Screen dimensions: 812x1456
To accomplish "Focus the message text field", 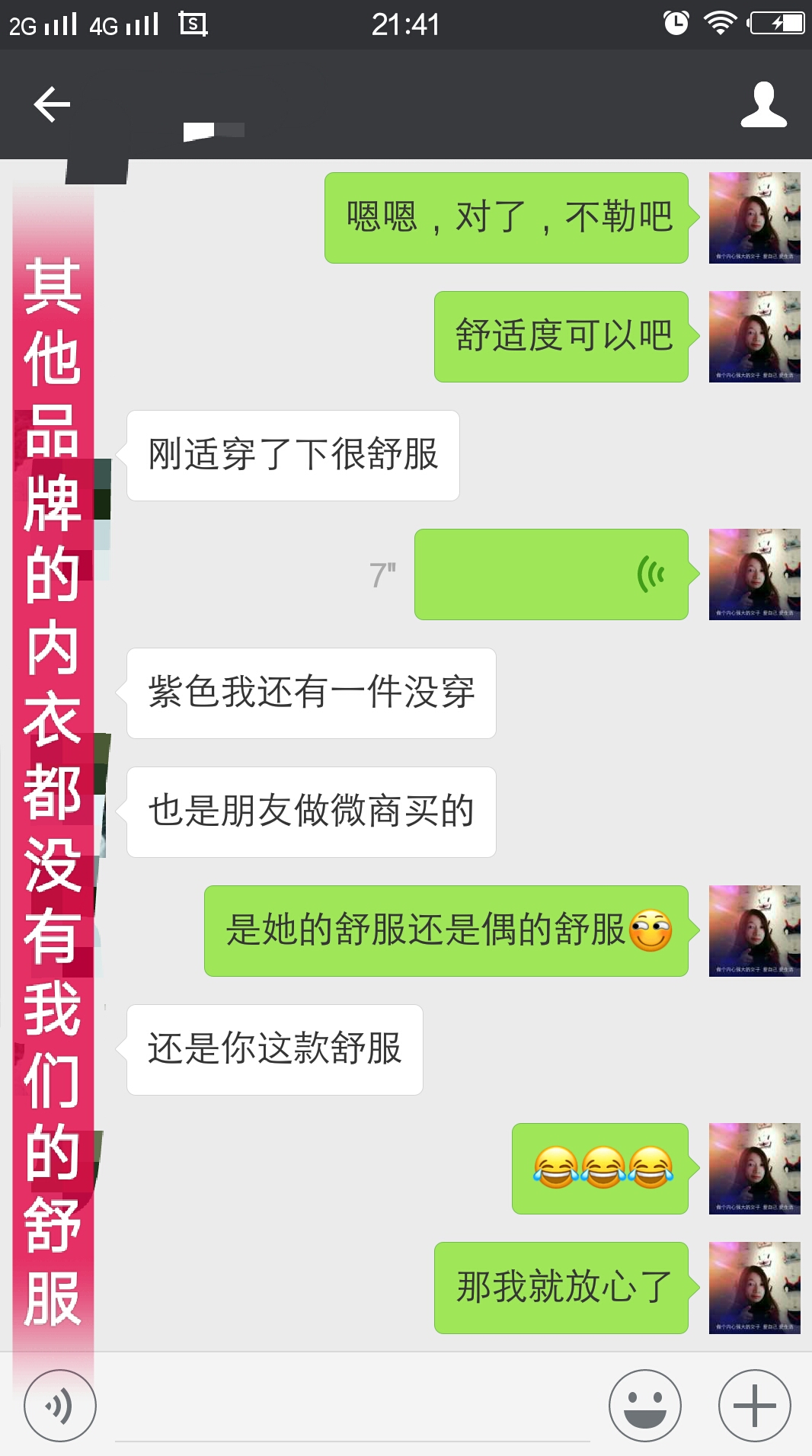I will pyautogui.click(x=352, y=1410).
